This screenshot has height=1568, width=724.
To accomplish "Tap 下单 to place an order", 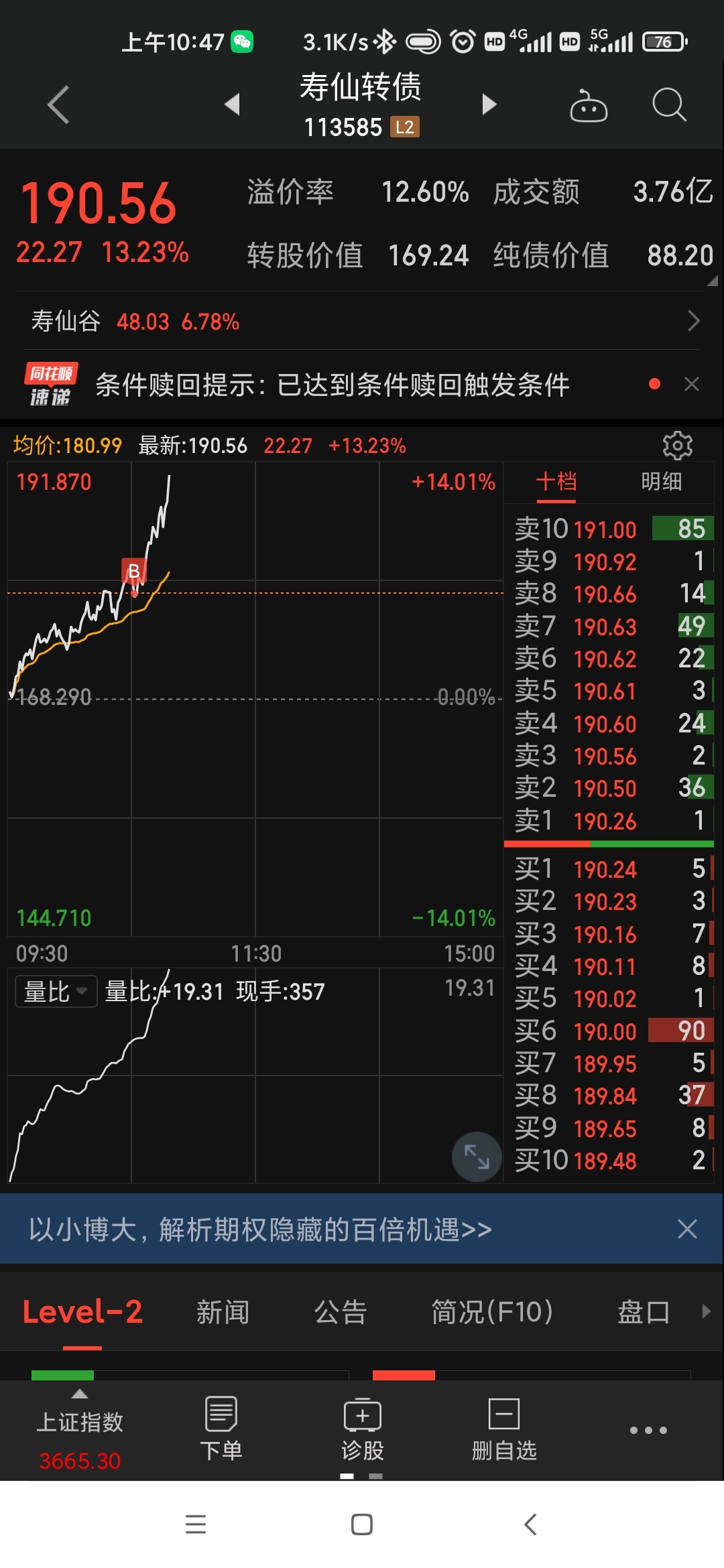I will [221, 1429].
